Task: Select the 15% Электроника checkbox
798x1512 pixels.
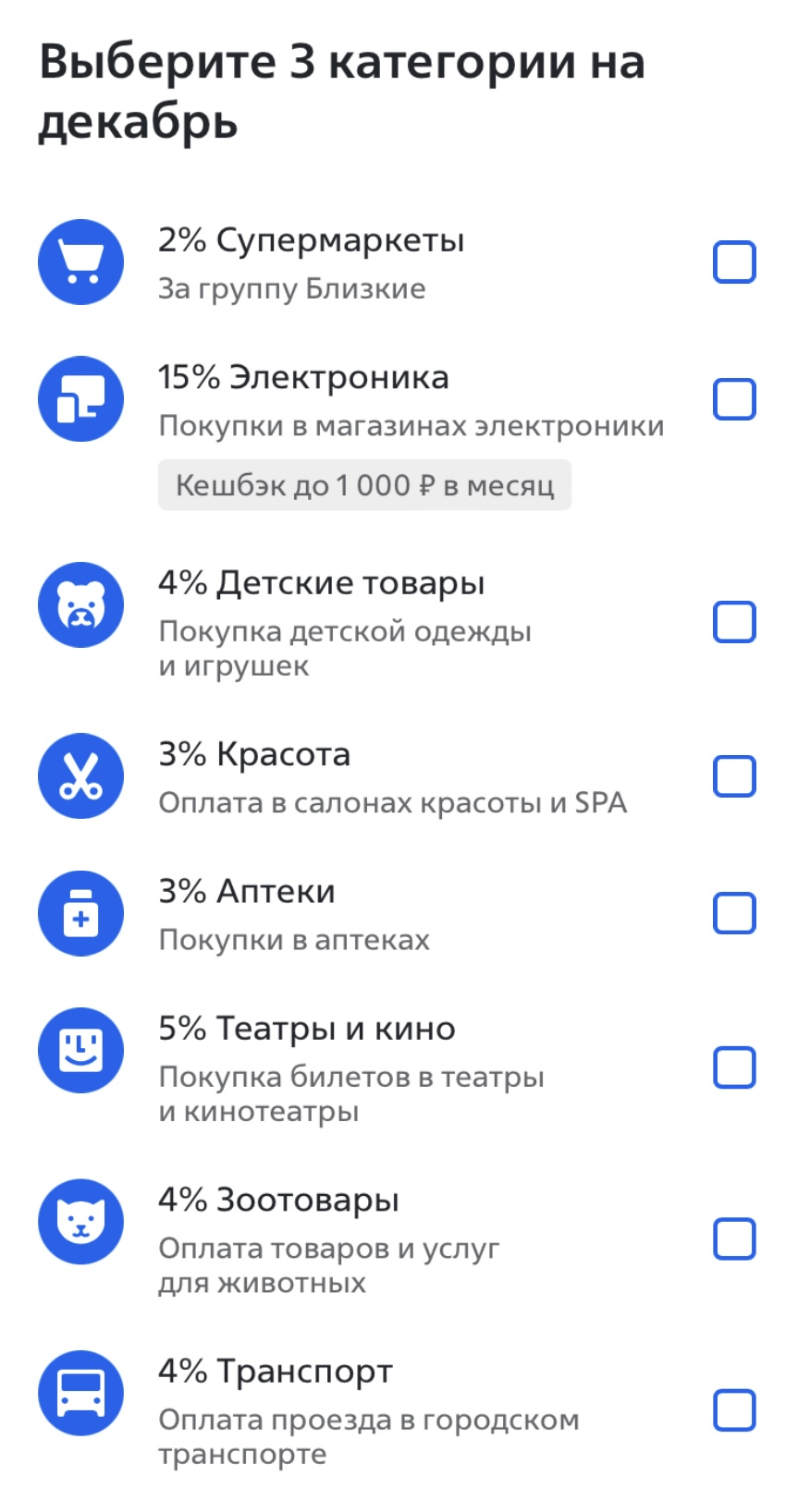Action: [734, 399]
